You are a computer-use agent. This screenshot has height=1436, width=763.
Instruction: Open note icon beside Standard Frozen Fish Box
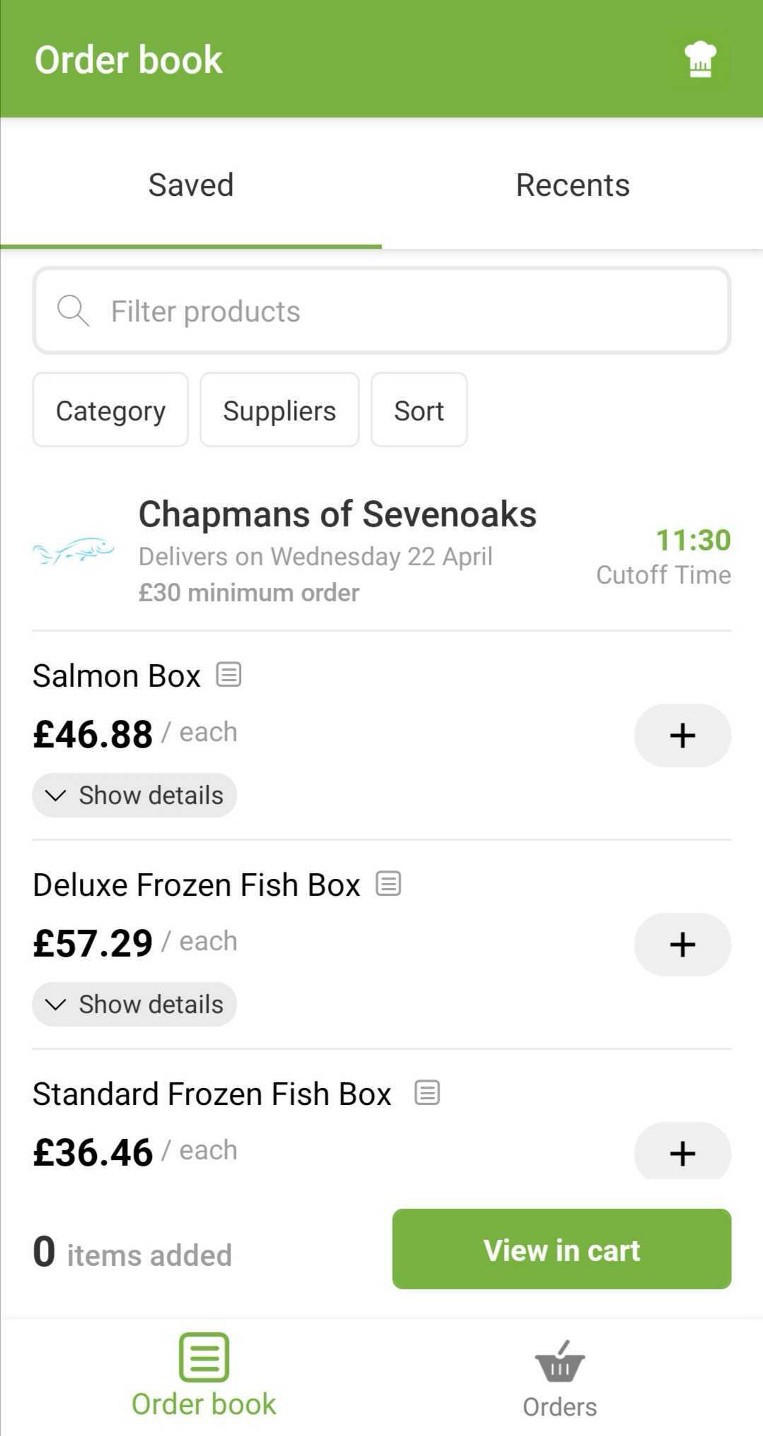[x=427, y=1093]
